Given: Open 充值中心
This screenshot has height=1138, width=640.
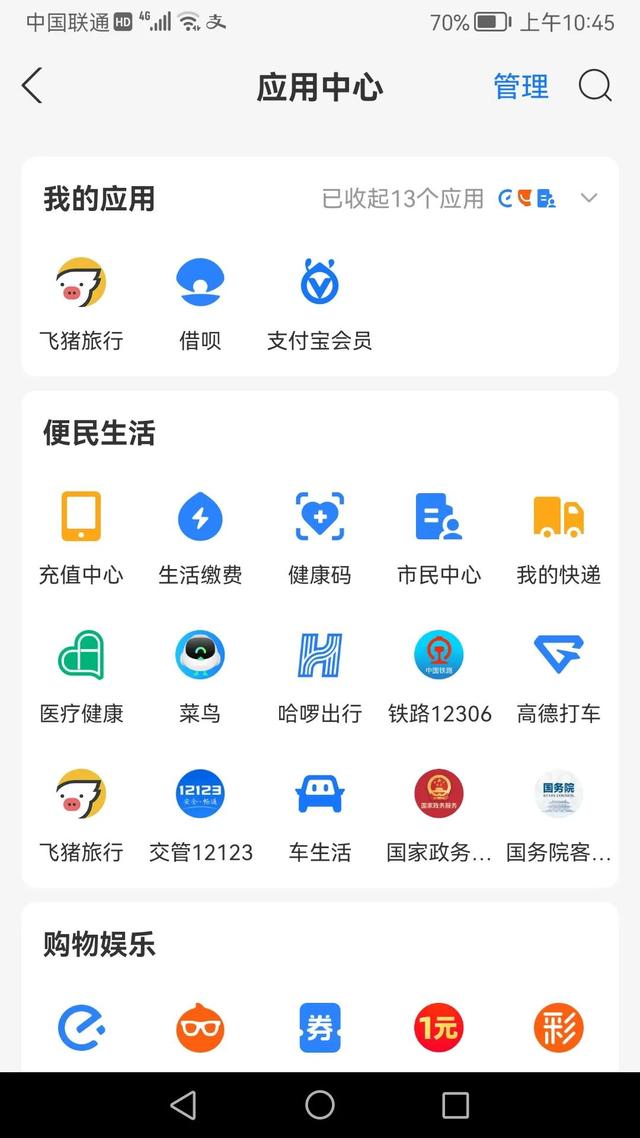Looking at the screenshot, I should click(x=81, y=539).
